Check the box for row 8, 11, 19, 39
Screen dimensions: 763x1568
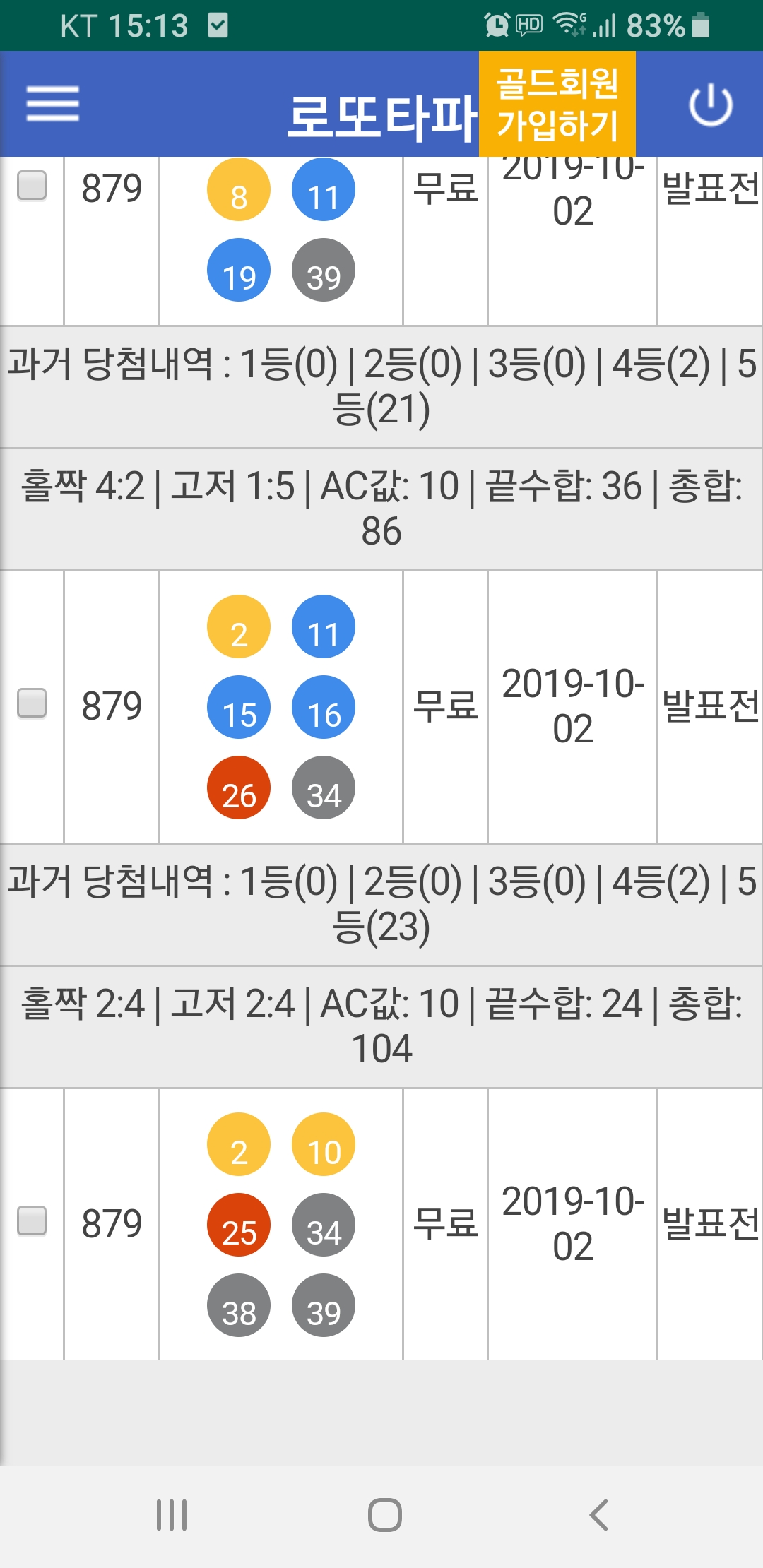[32, 186]
